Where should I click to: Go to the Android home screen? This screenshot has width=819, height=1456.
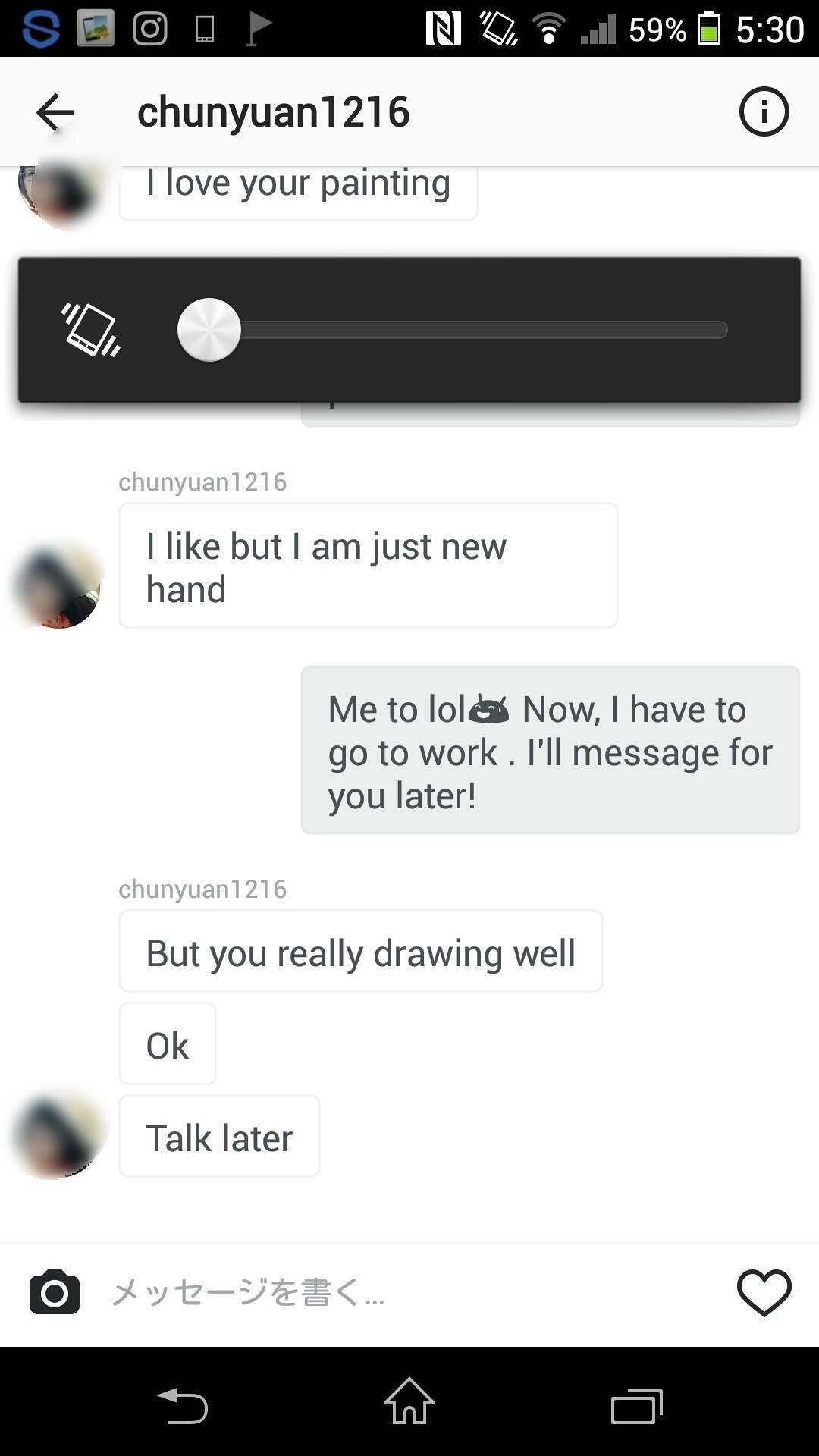[x=409, y=1403]
